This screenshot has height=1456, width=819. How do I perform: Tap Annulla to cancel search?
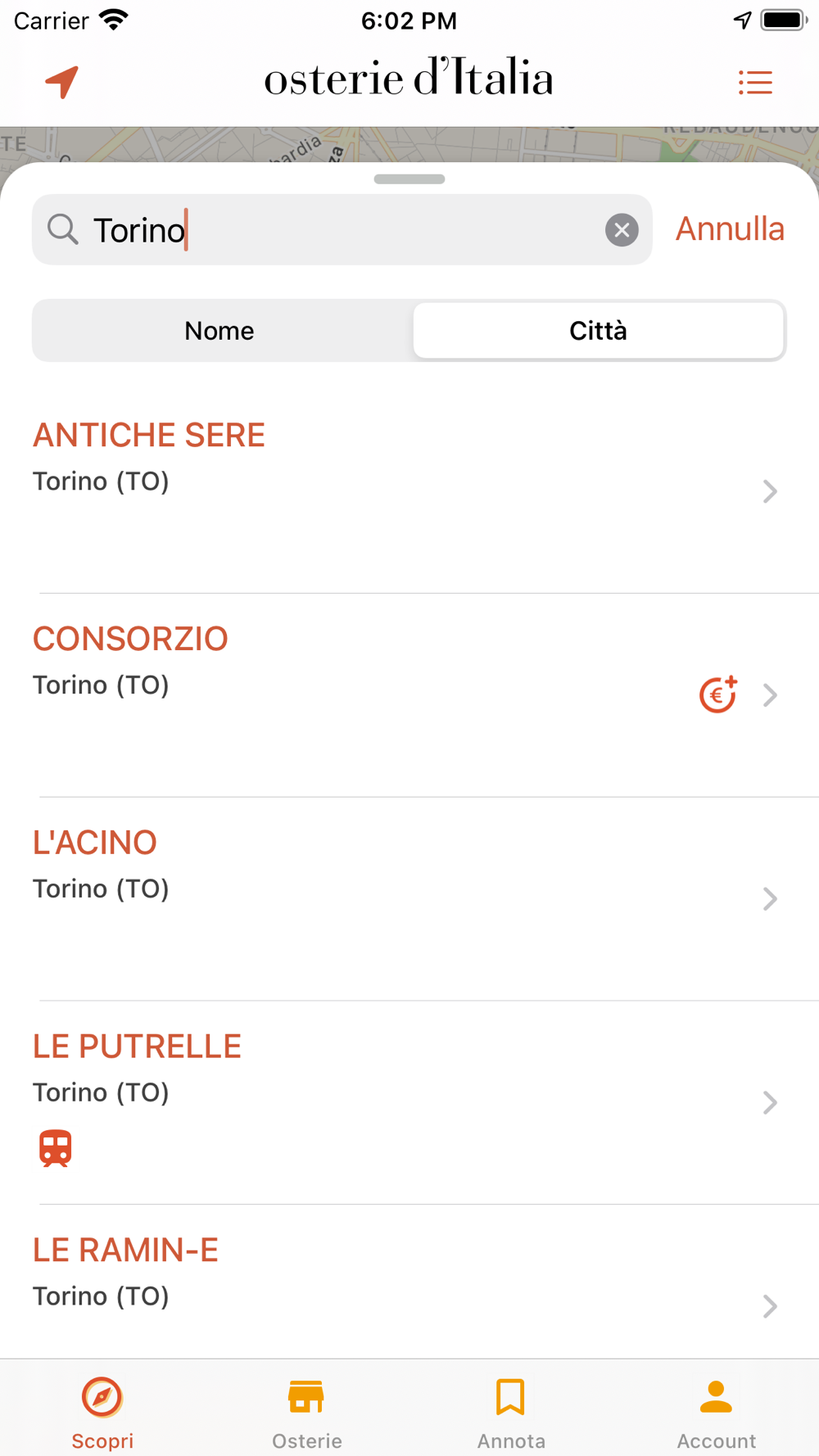730,229
